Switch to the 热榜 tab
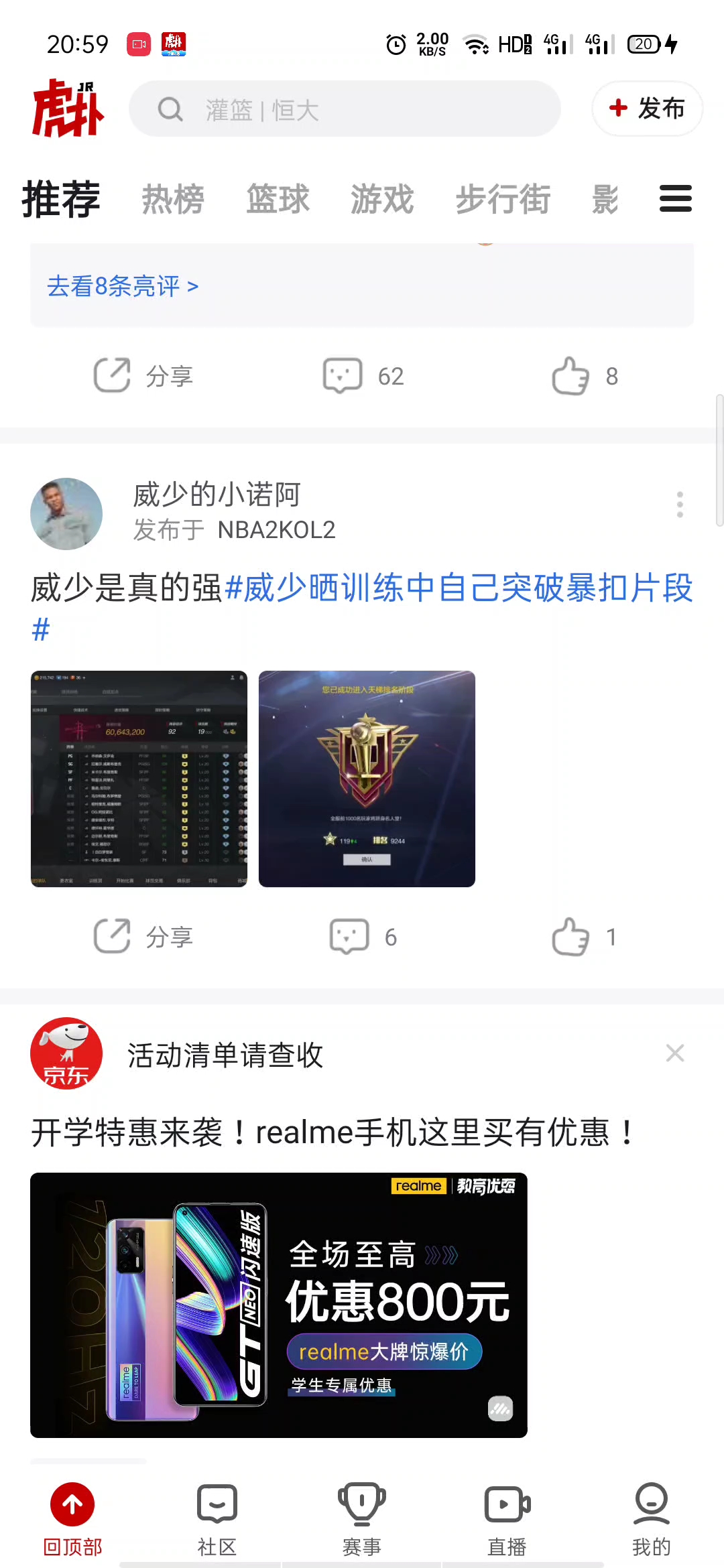724x1568 pixels. click(x=173, y=200)
